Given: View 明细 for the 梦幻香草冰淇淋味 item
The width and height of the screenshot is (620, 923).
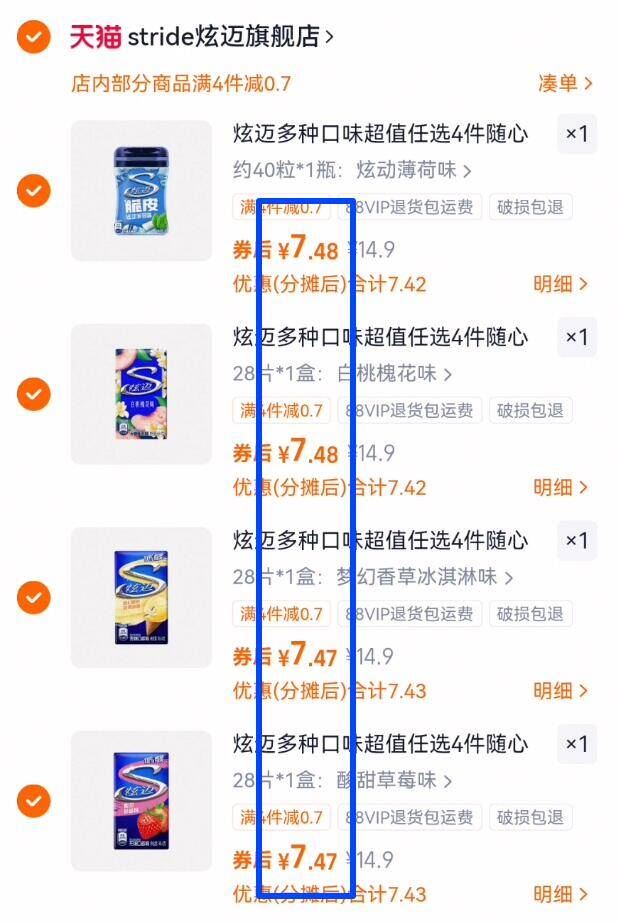Looking at the screenshot, I should click(560, 691).
